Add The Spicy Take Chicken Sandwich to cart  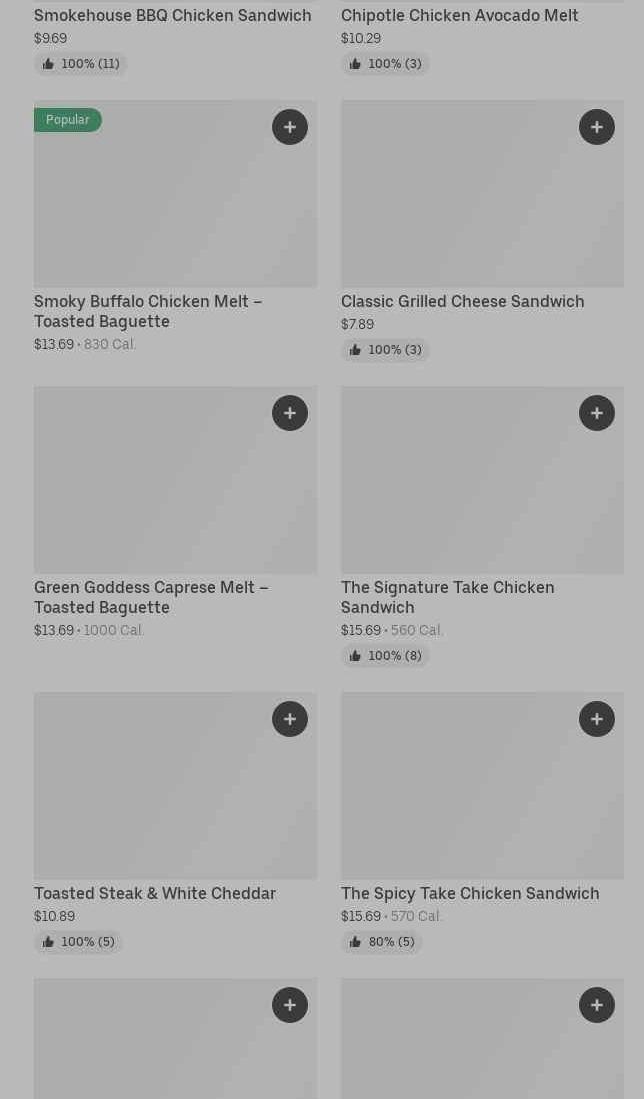pos(597,719)
